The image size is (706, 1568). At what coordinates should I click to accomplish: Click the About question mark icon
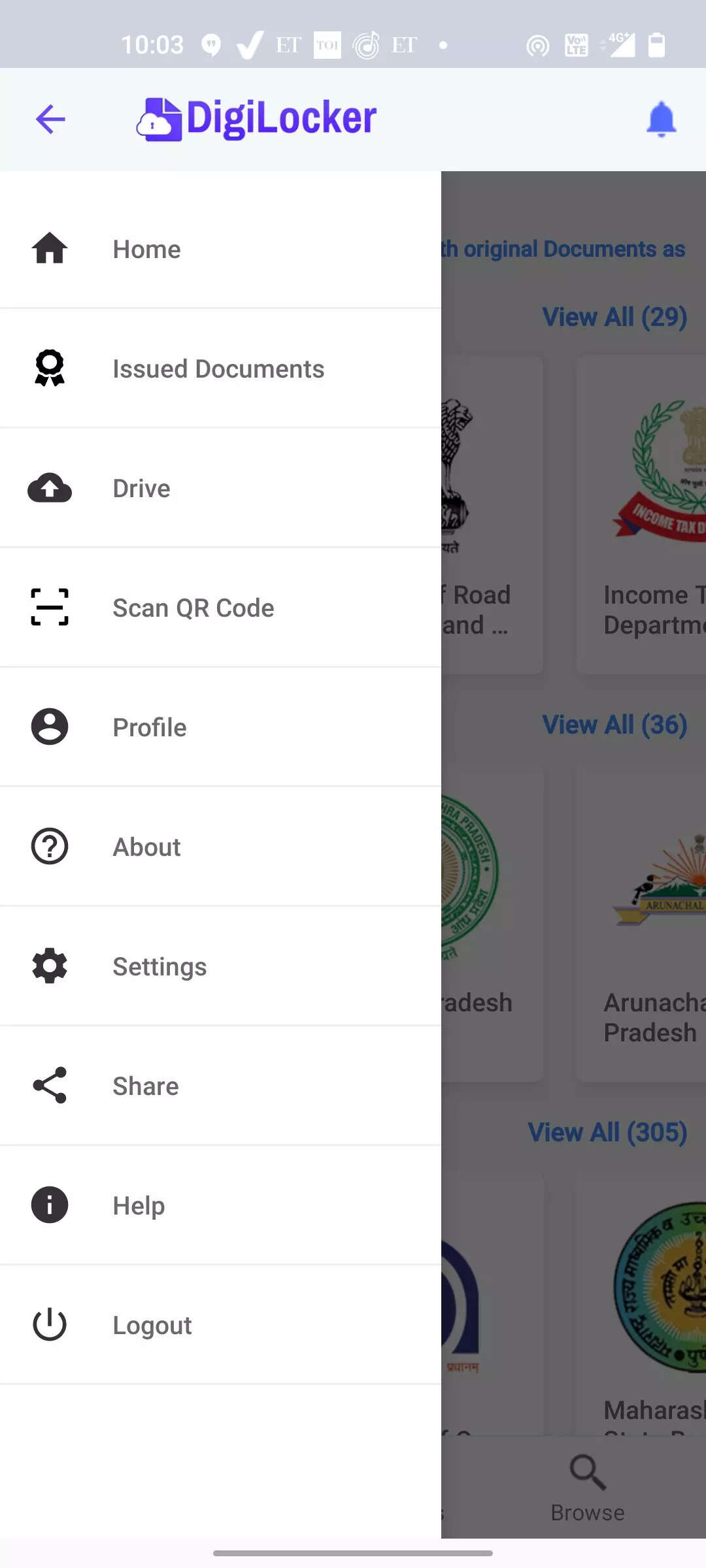(49, 846)
